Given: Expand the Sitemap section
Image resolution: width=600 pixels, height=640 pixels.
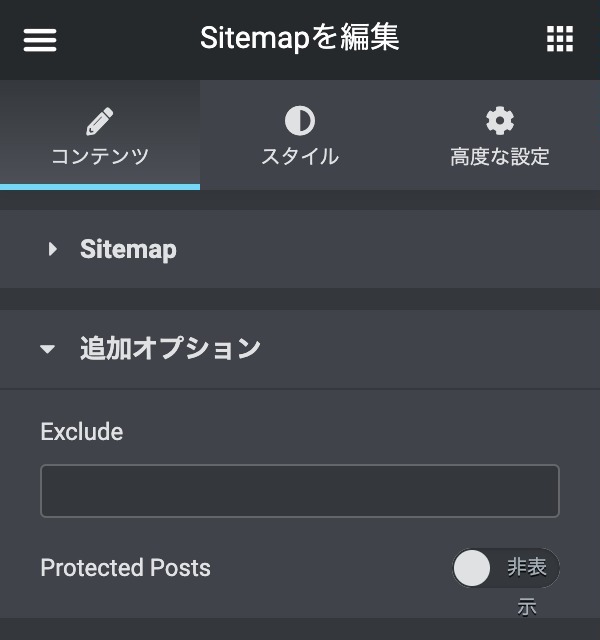Looking at the screenshot, I should (128, 249).
